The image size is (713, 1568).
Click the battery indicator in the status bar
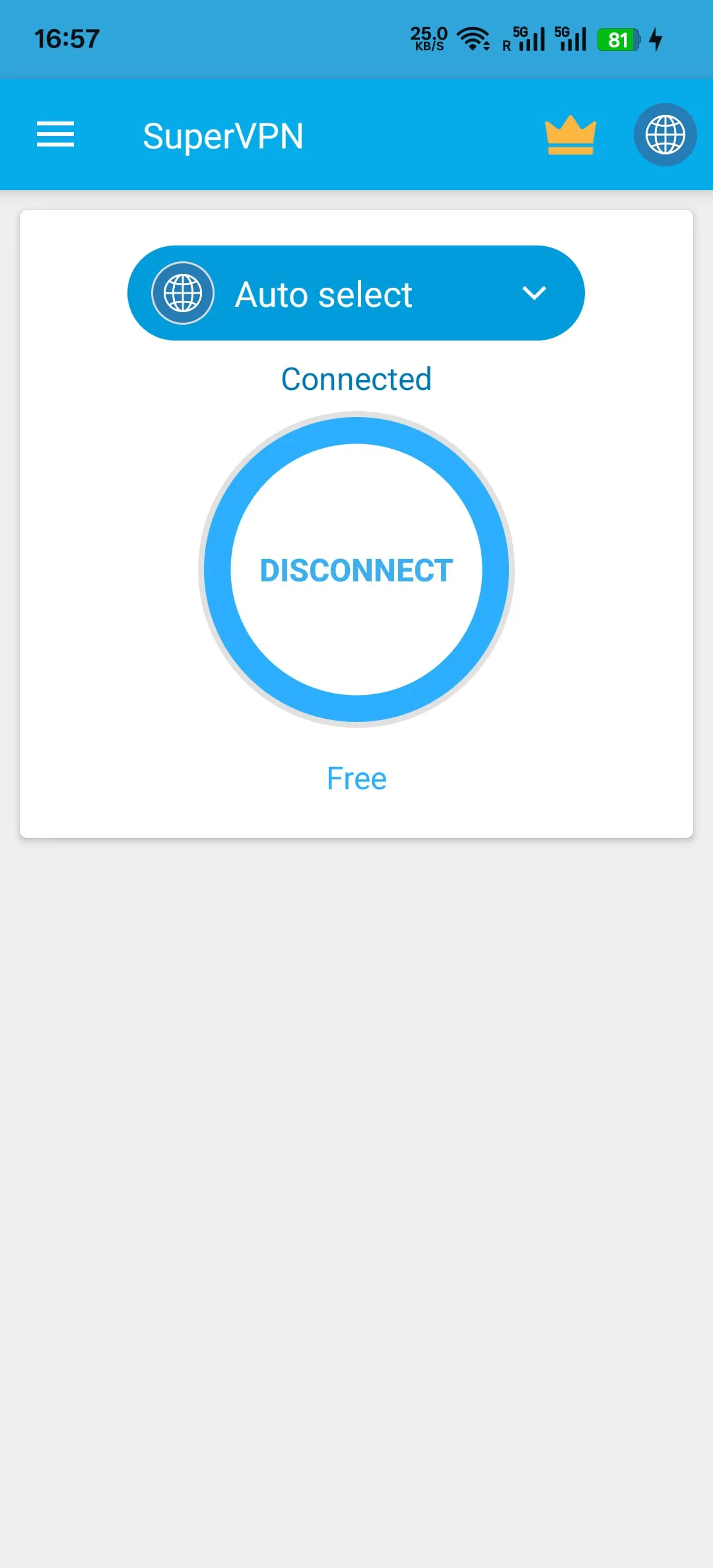pos(618,40)
